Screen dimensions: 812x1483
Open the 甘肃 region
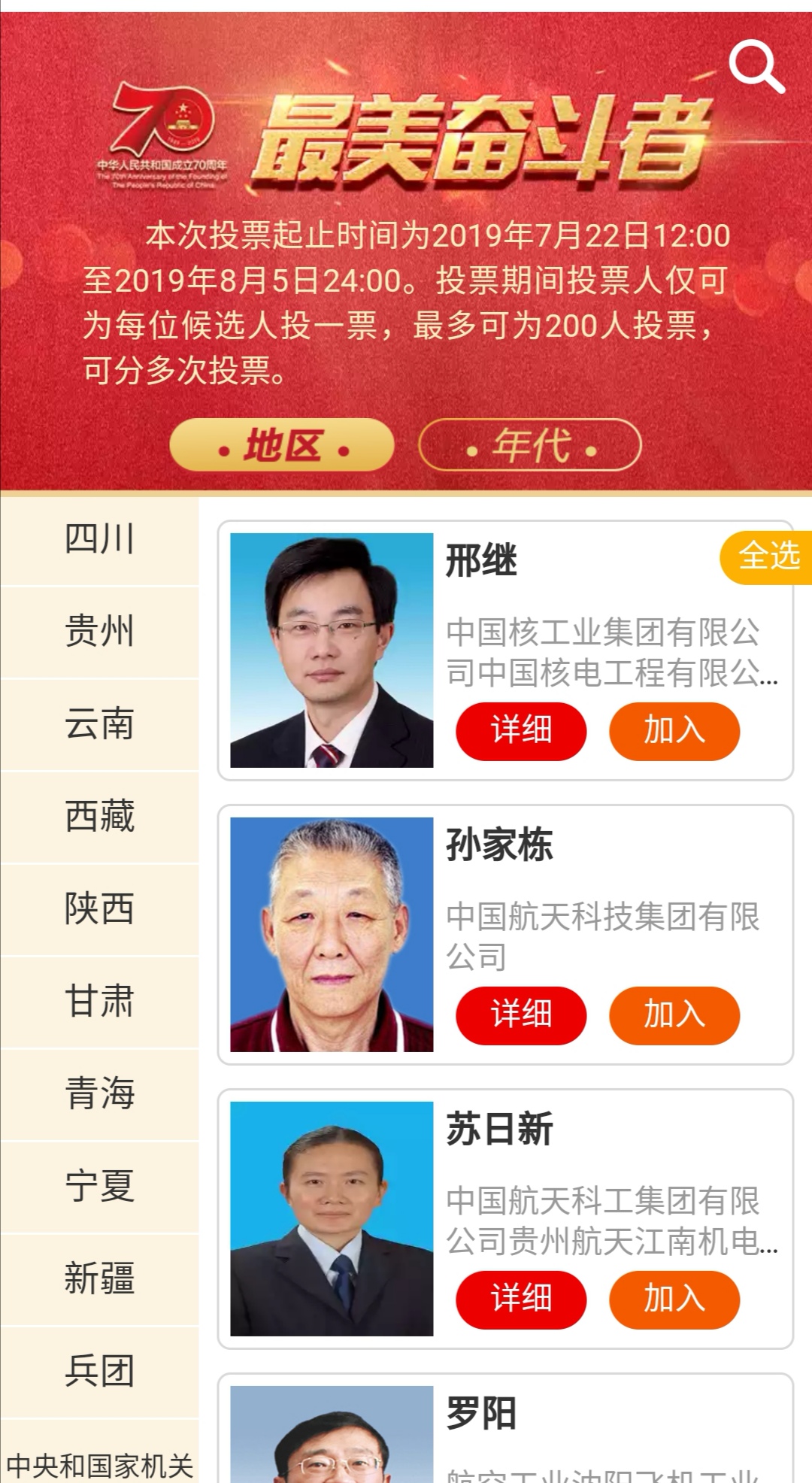[99, 1001]
